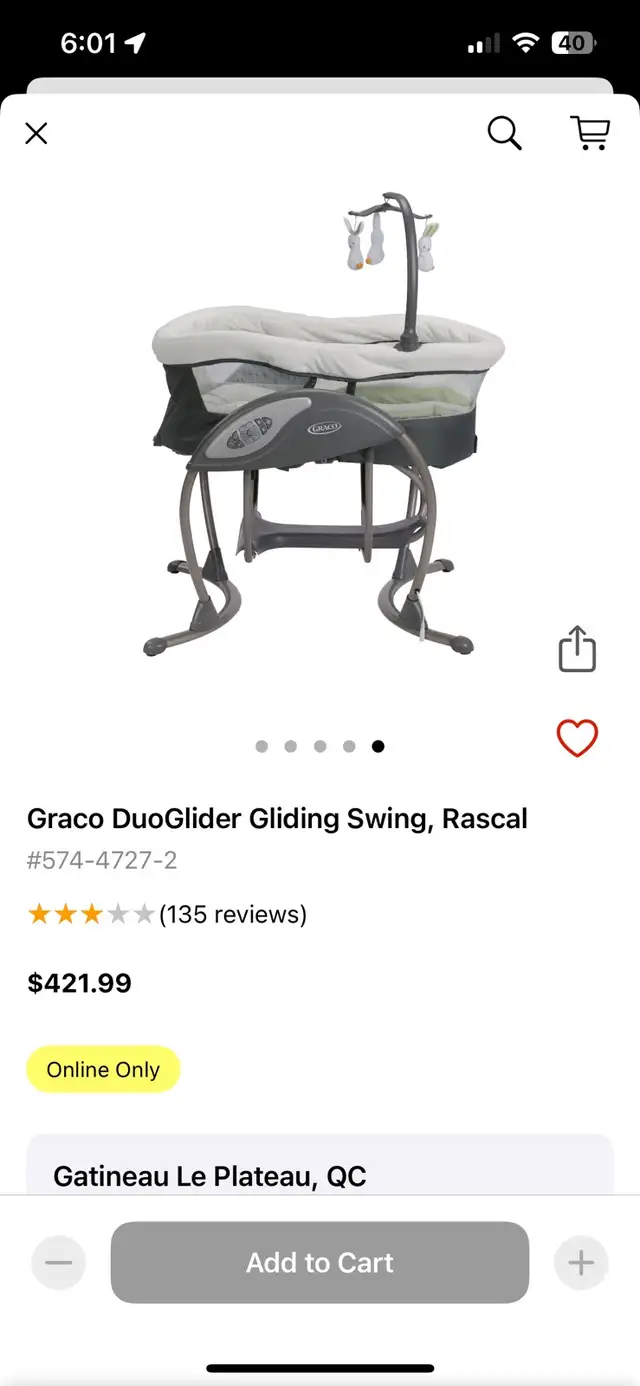Open the 135 reviews rating
The image size is (640, 1386).
click(x=167, y=914)
